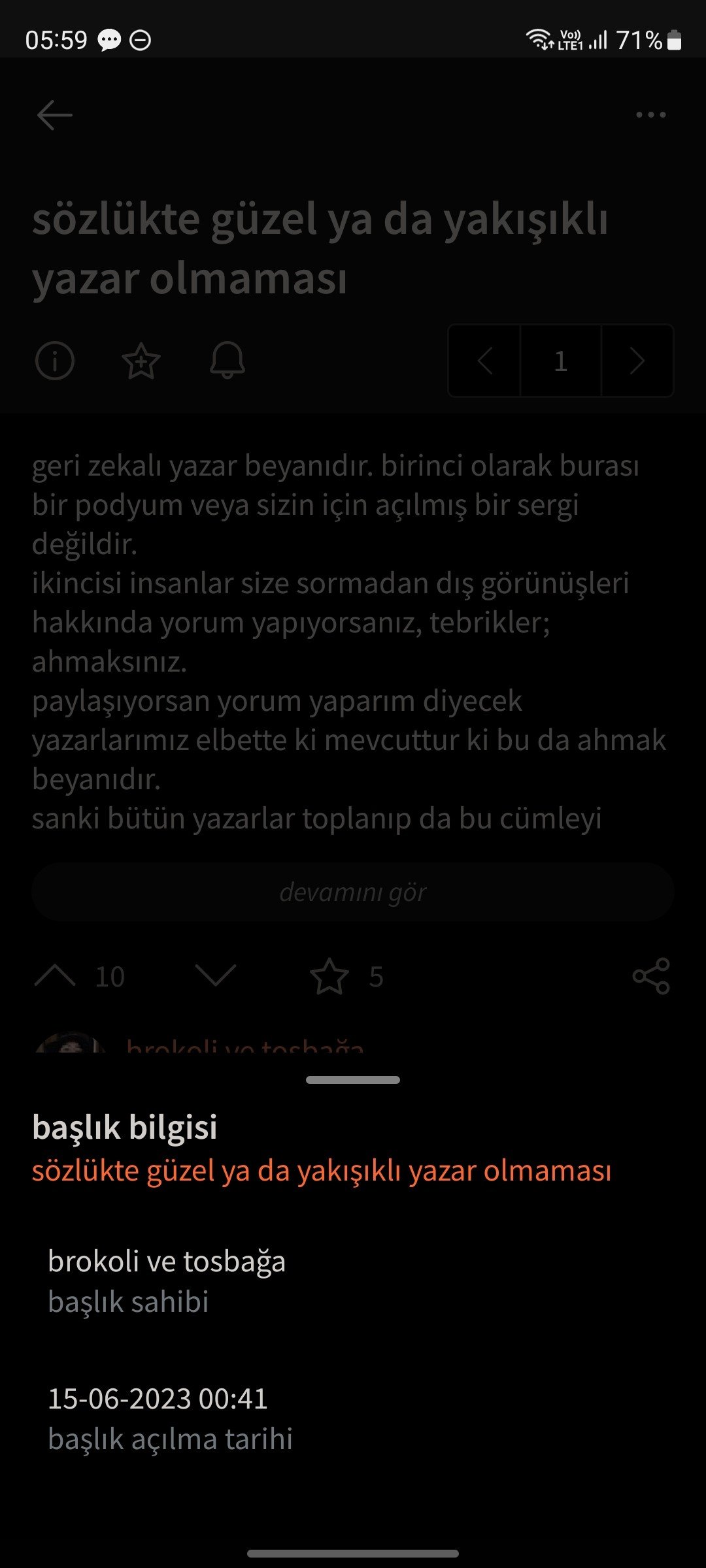Share this entry
The width and height of the screenshot is (706, 1568).
pos(651,976)
